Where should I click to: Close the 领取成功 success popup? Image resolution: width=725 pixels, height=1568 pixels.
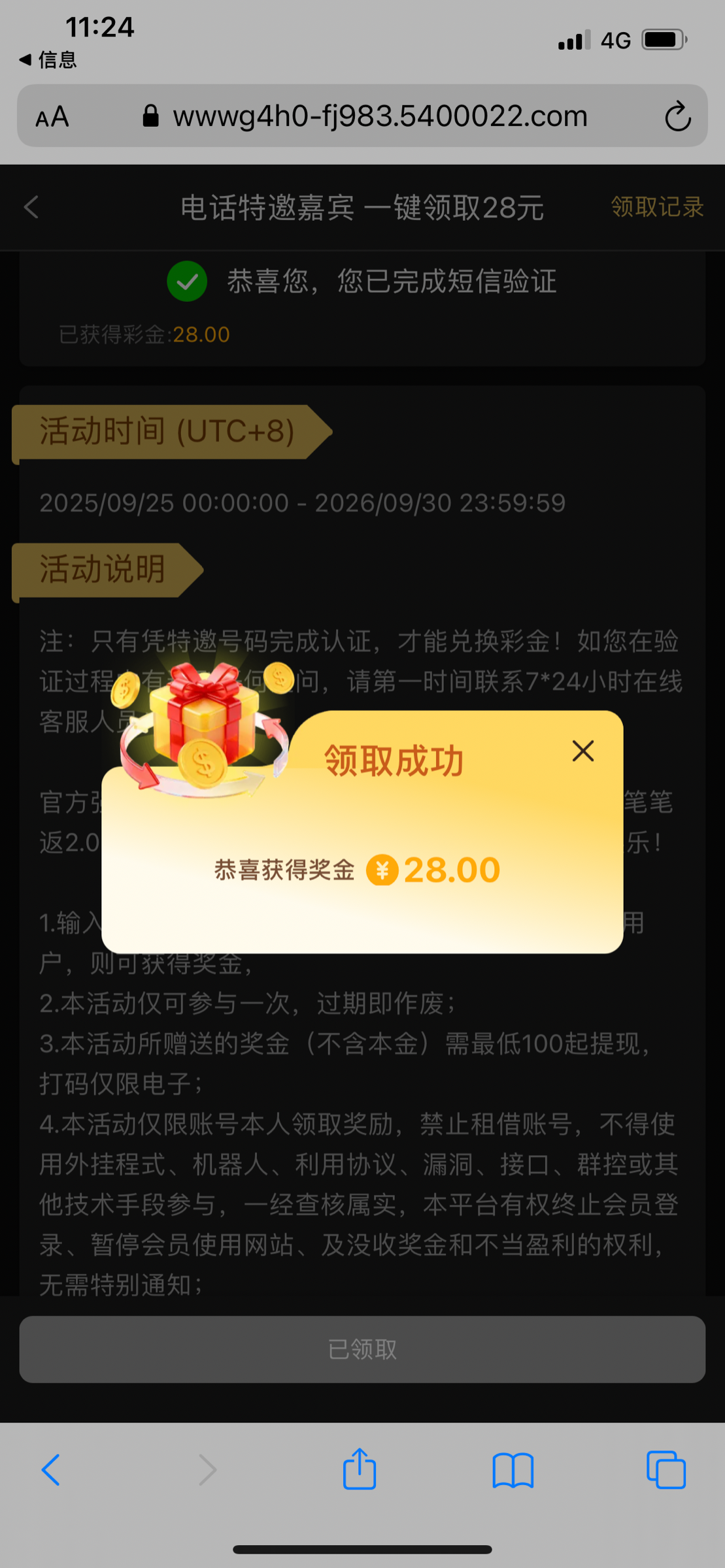(x=582, y=750)
